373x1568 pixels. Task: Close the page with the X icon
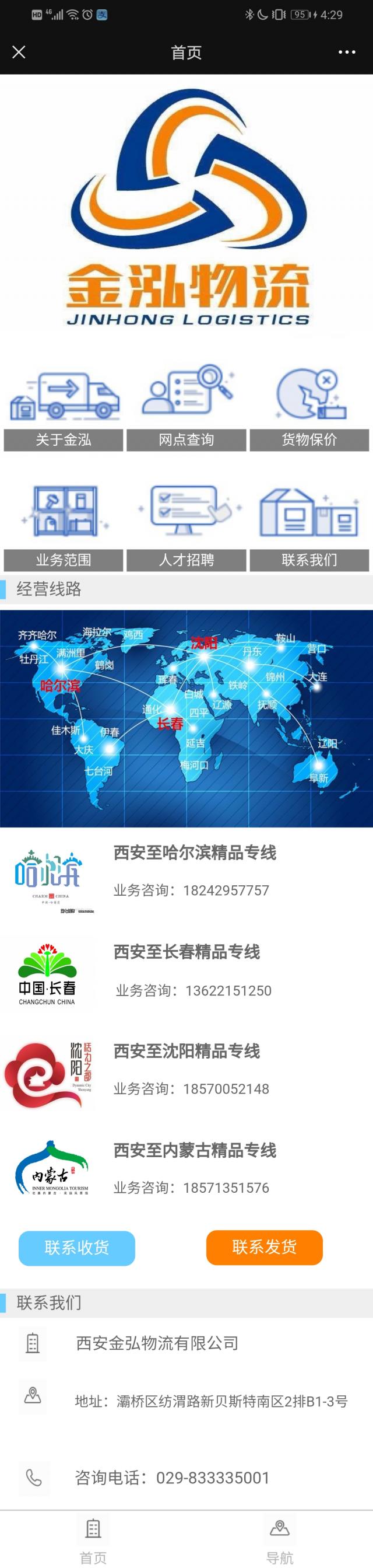tap(19, 53)
